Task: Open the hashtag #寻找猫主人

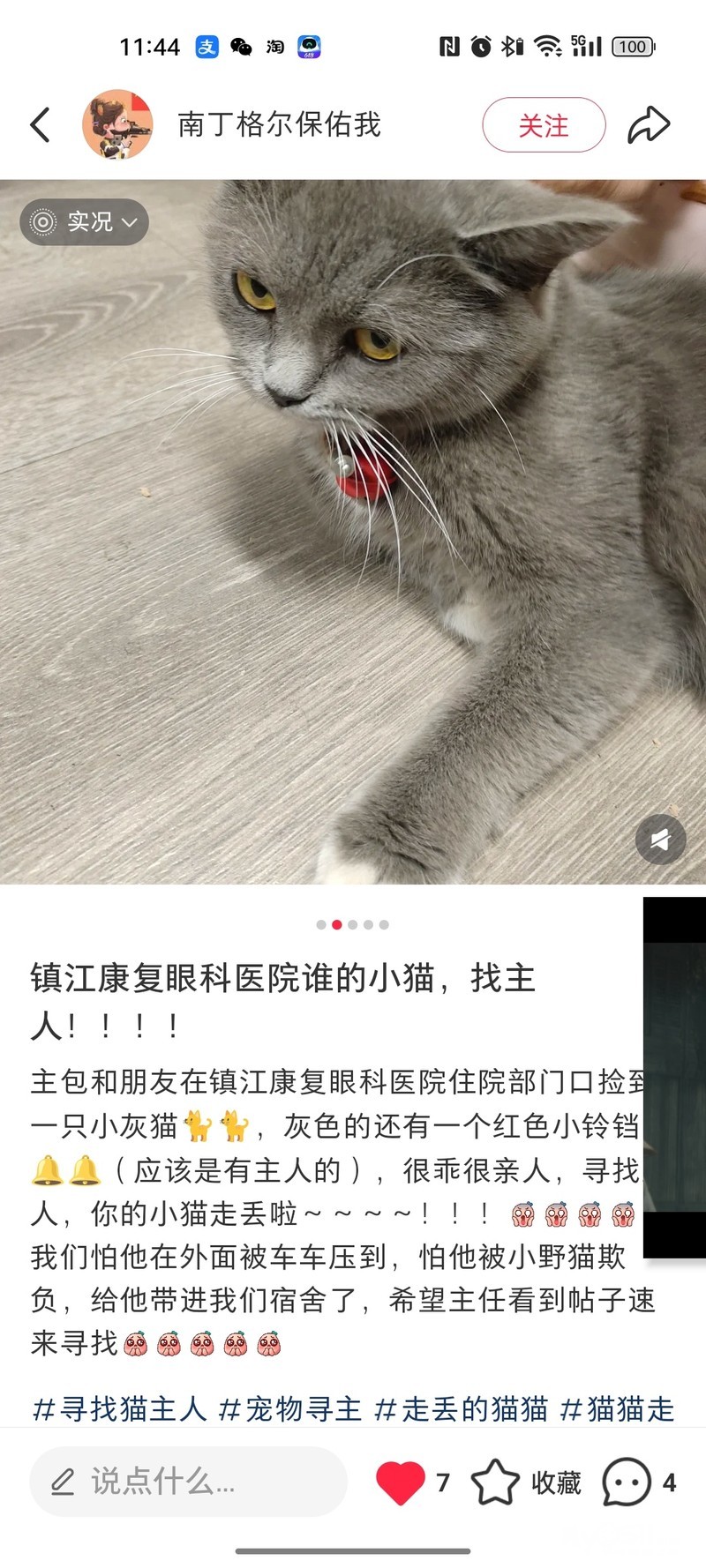Action: (x=119, y=1408)
